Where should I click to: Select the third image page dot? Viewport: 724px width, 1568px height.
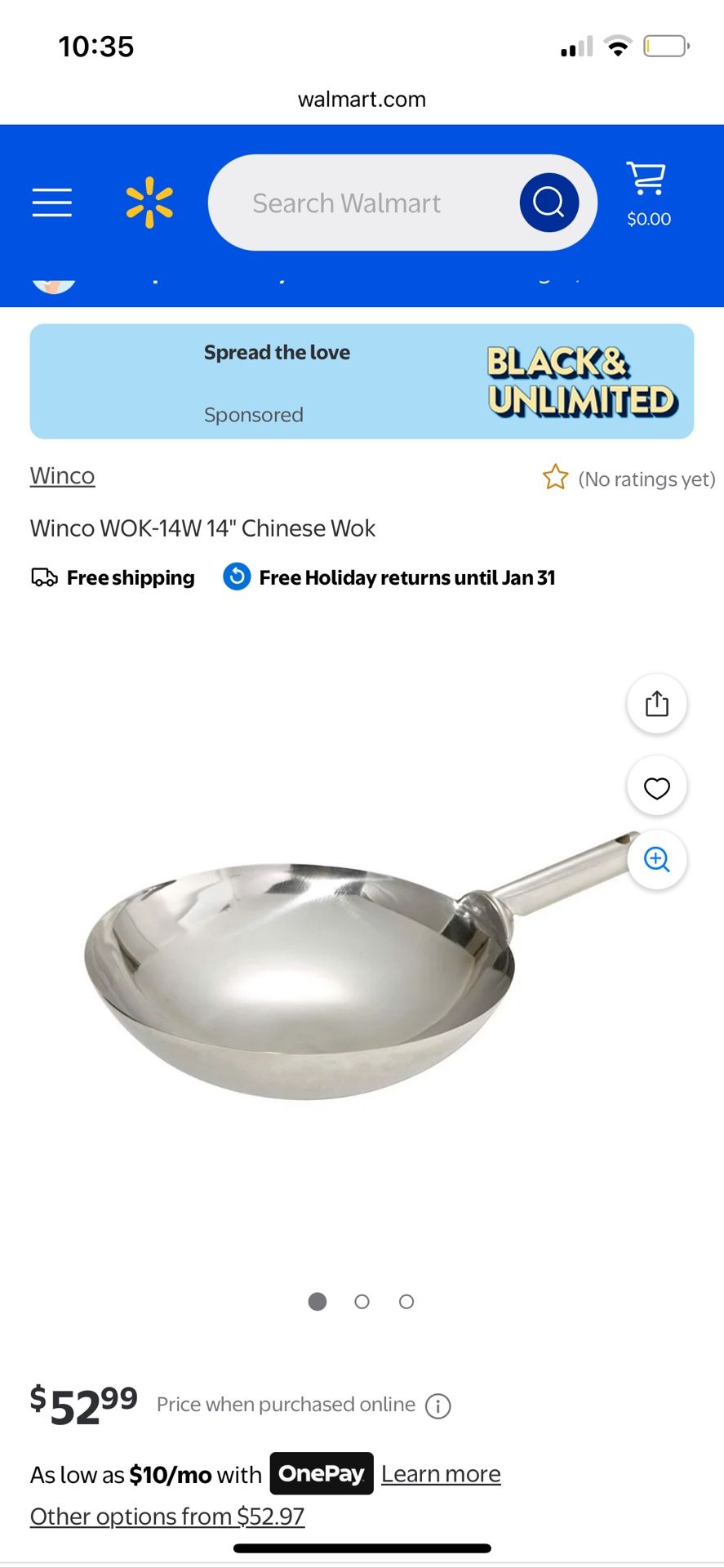pyautogui.click(x=406, y=1302)
